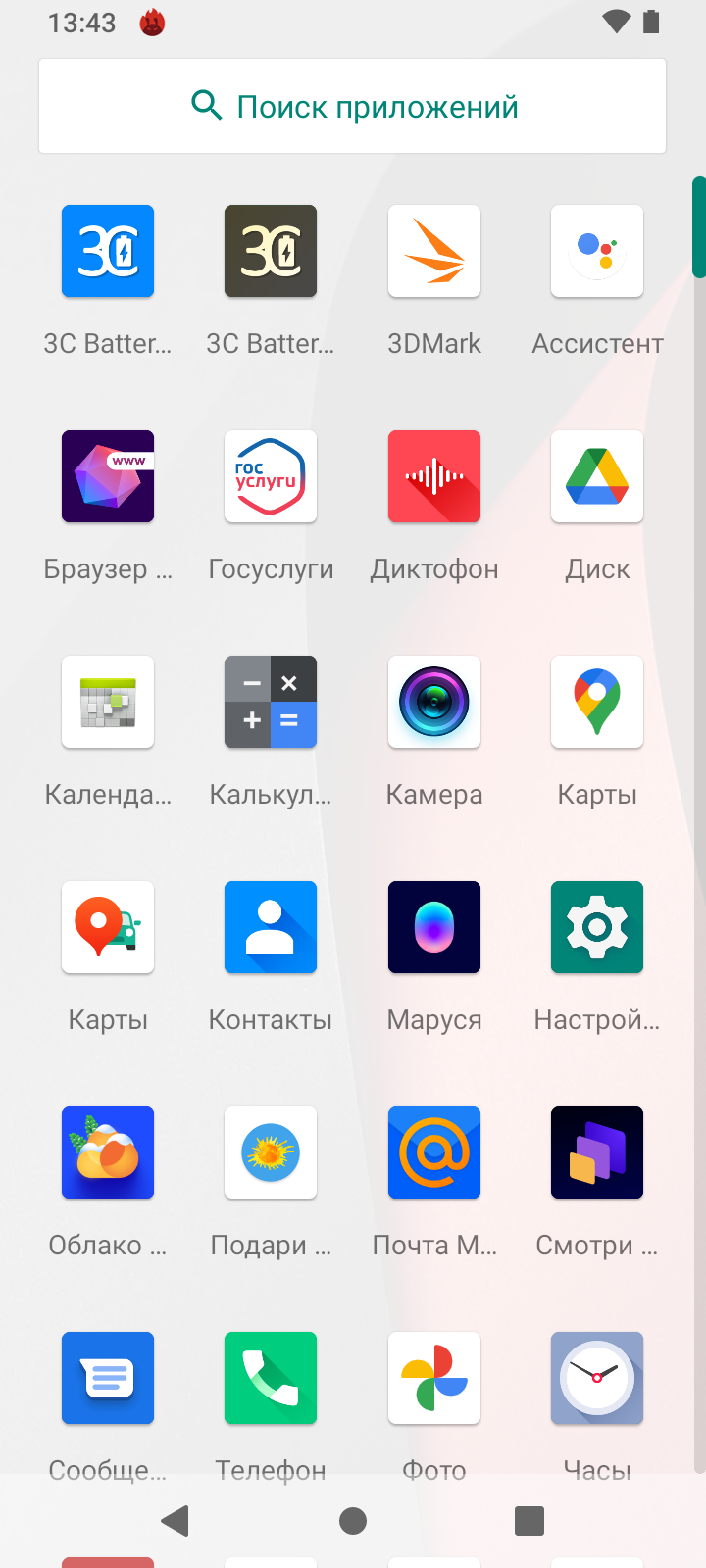Tap the system back button
706x1568 pixels.
176,1521
